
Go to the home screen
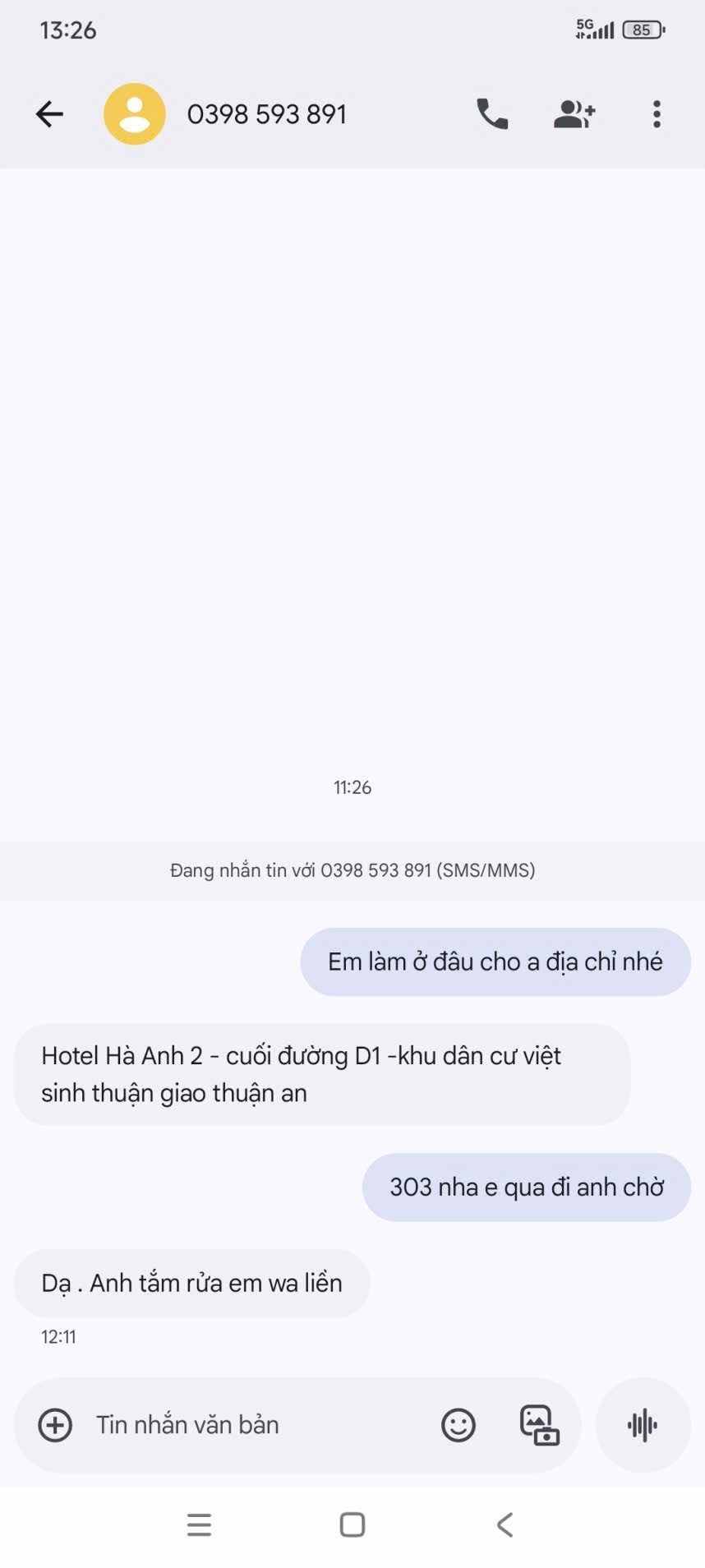pos(352,1525)
